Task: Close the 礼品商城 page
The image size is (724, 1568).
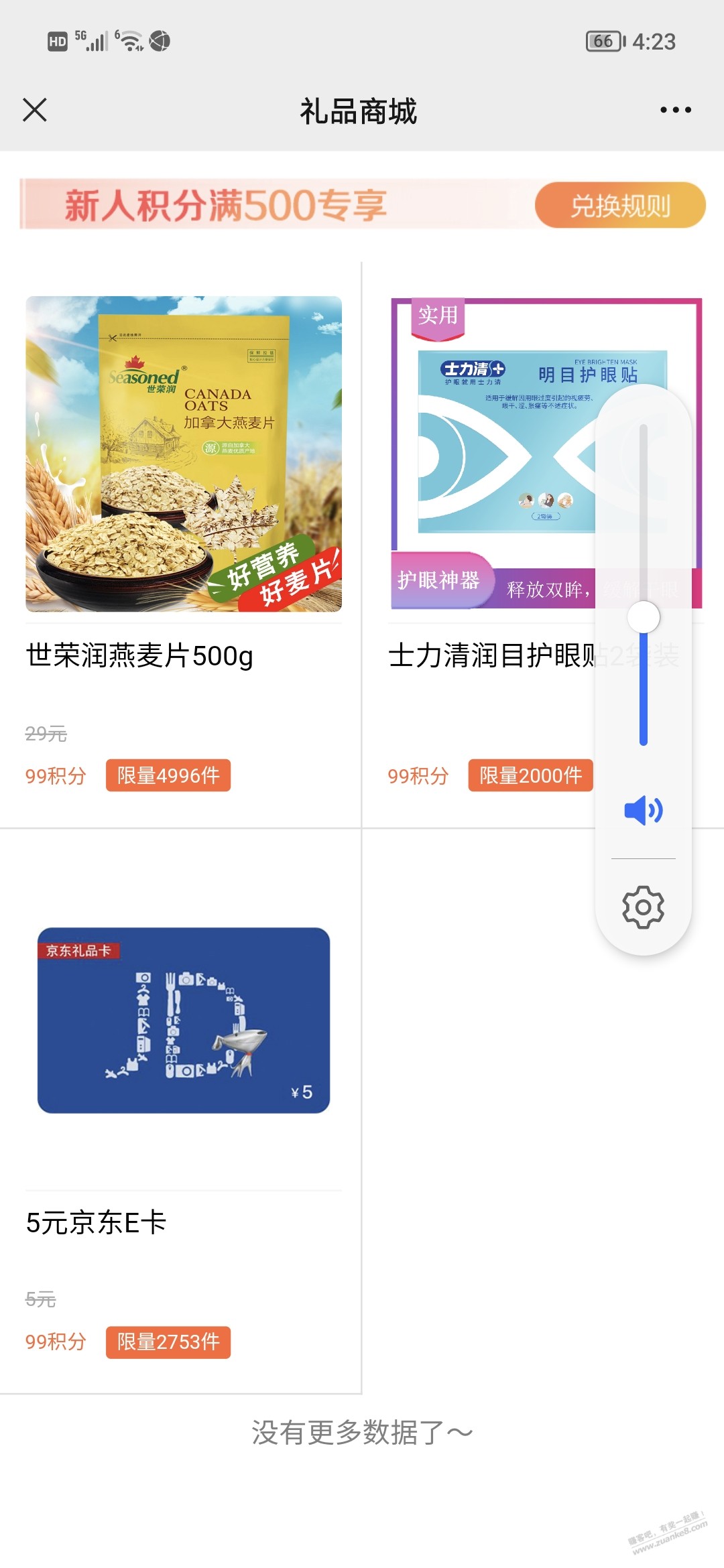Action: [35, 110]
